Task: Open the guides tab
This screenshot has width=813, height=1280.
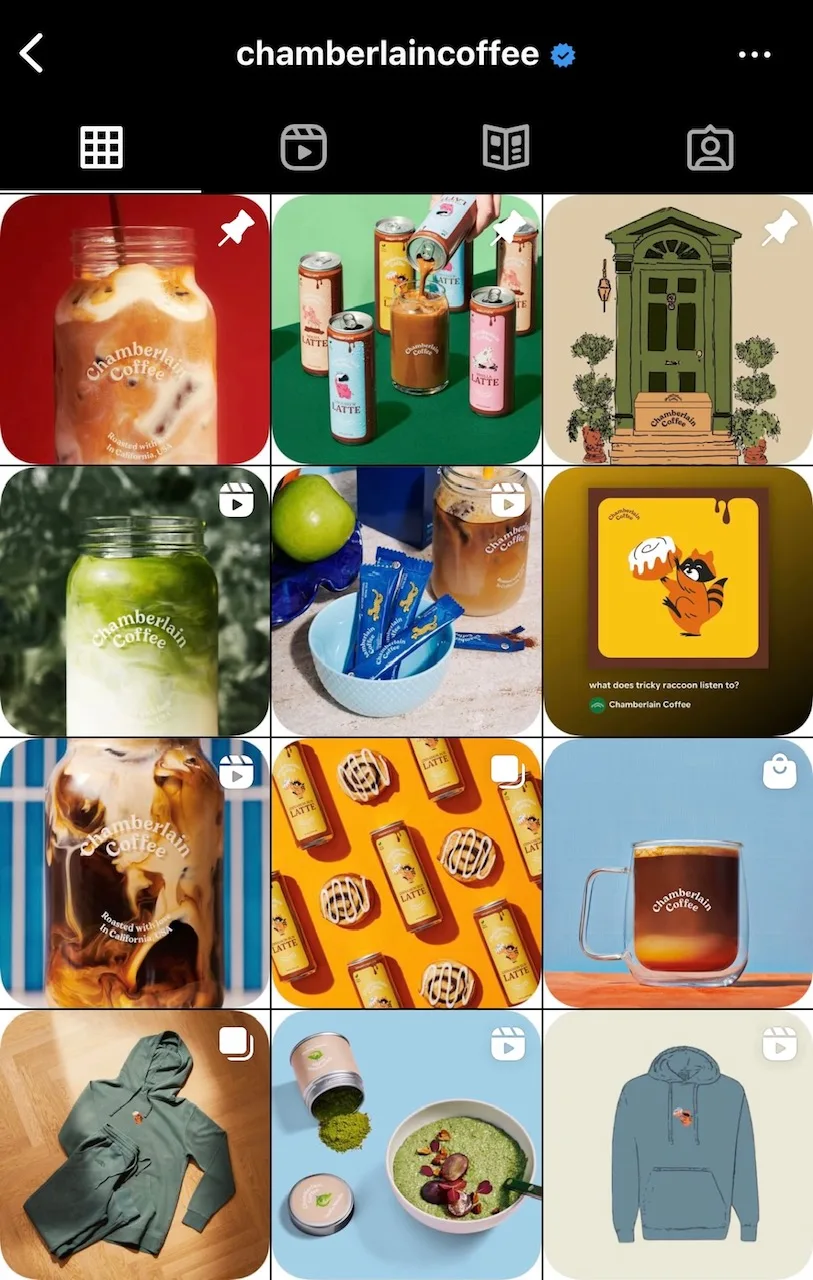Action: [506, 148]
